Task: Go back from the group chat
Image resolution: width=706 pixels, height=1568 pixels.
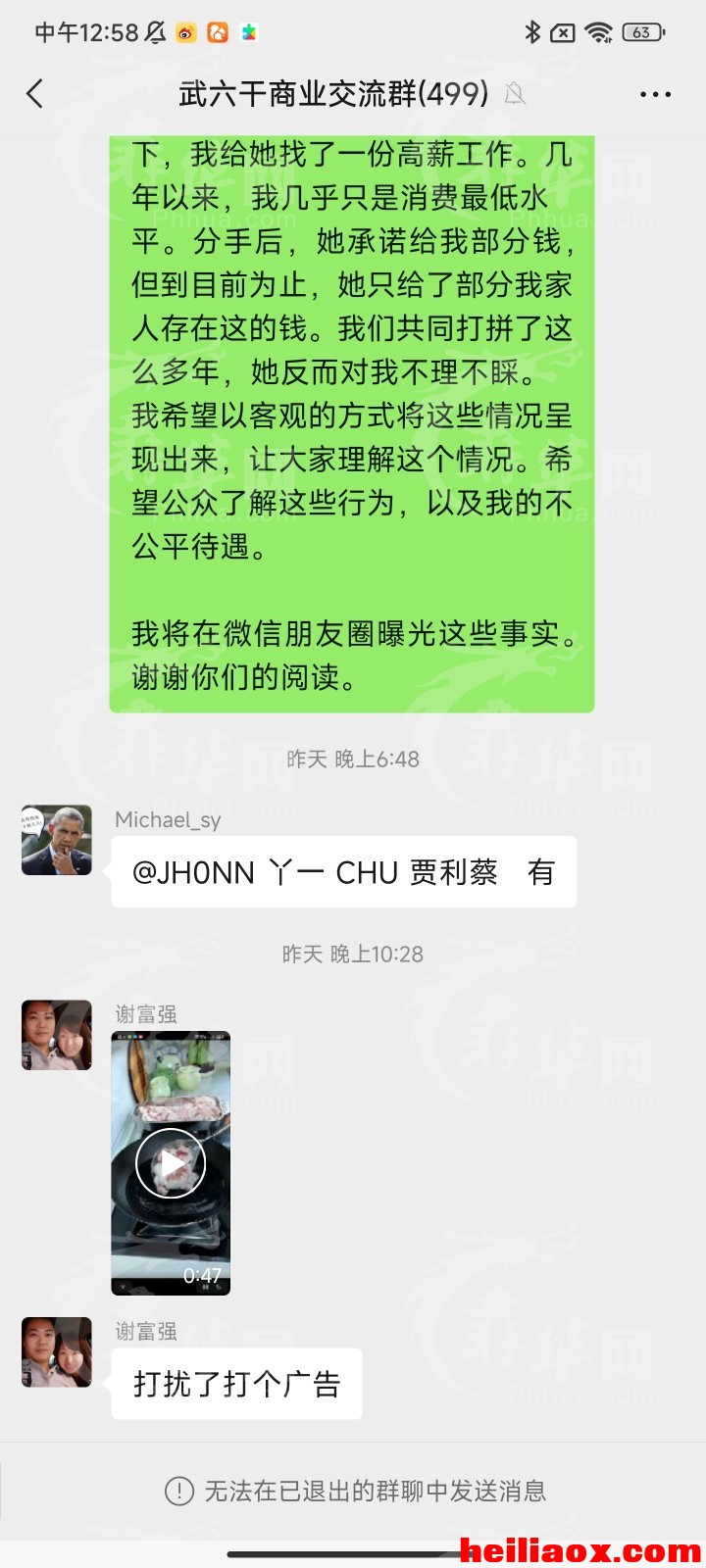Action: point(35,94)
